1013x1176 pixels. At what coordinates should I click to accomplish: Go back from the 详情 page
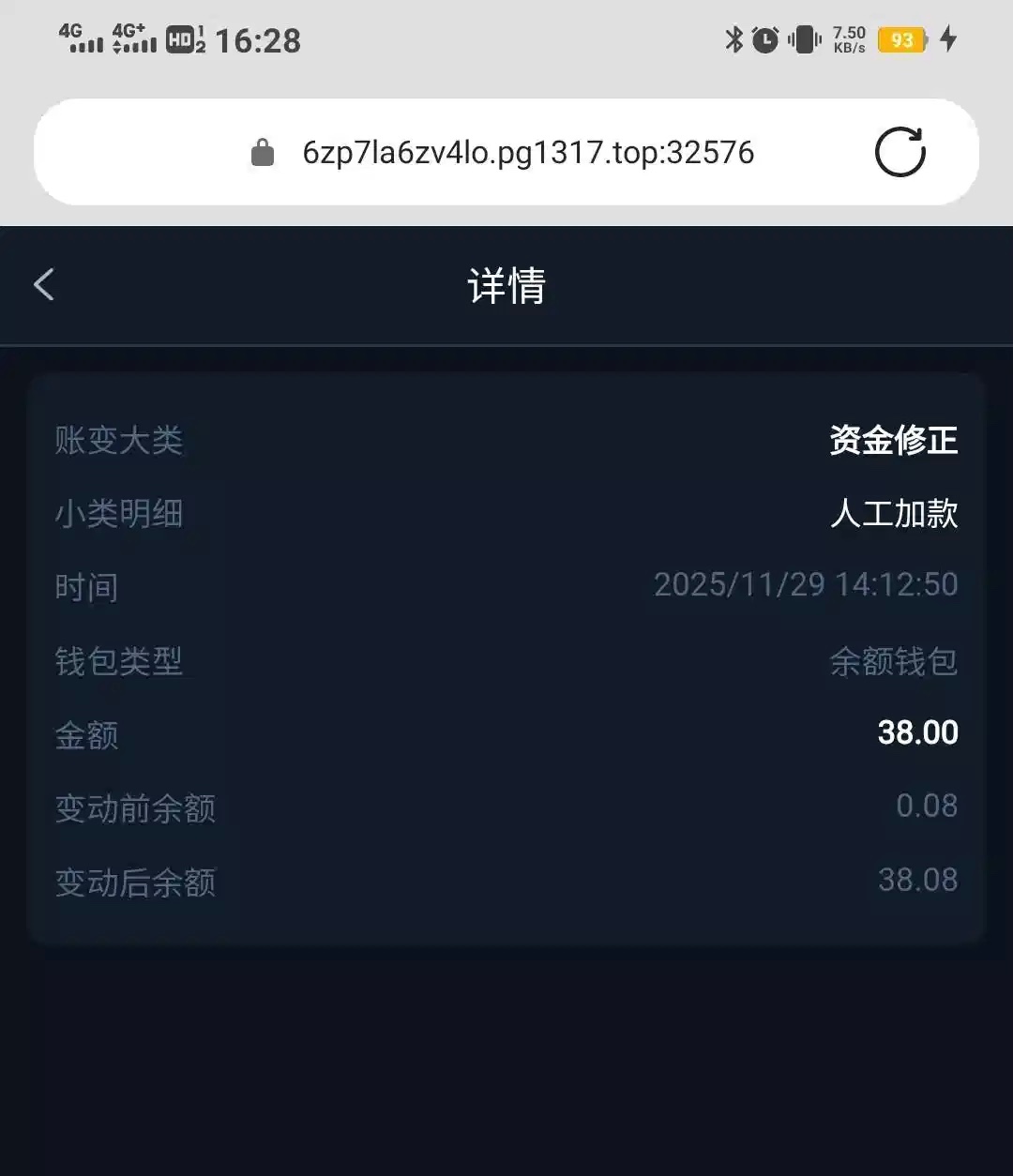click(x=44, y=285)
